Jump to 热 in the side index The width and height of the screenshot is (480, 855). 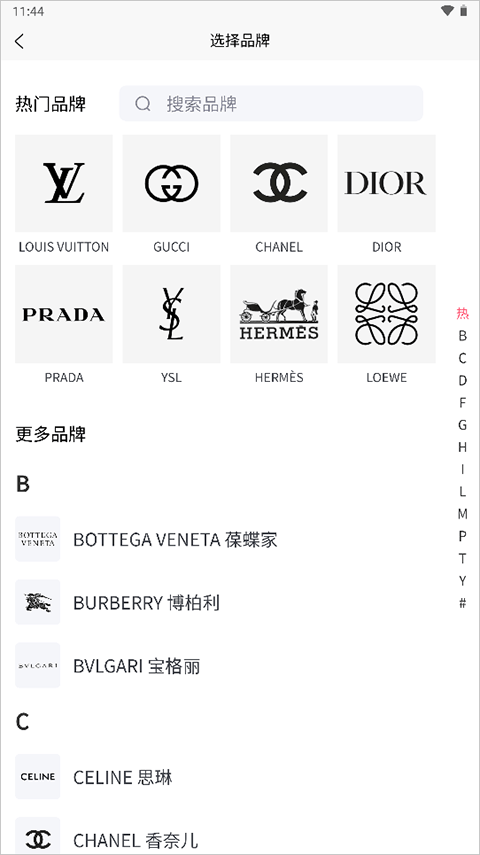(x=463, y=314)
